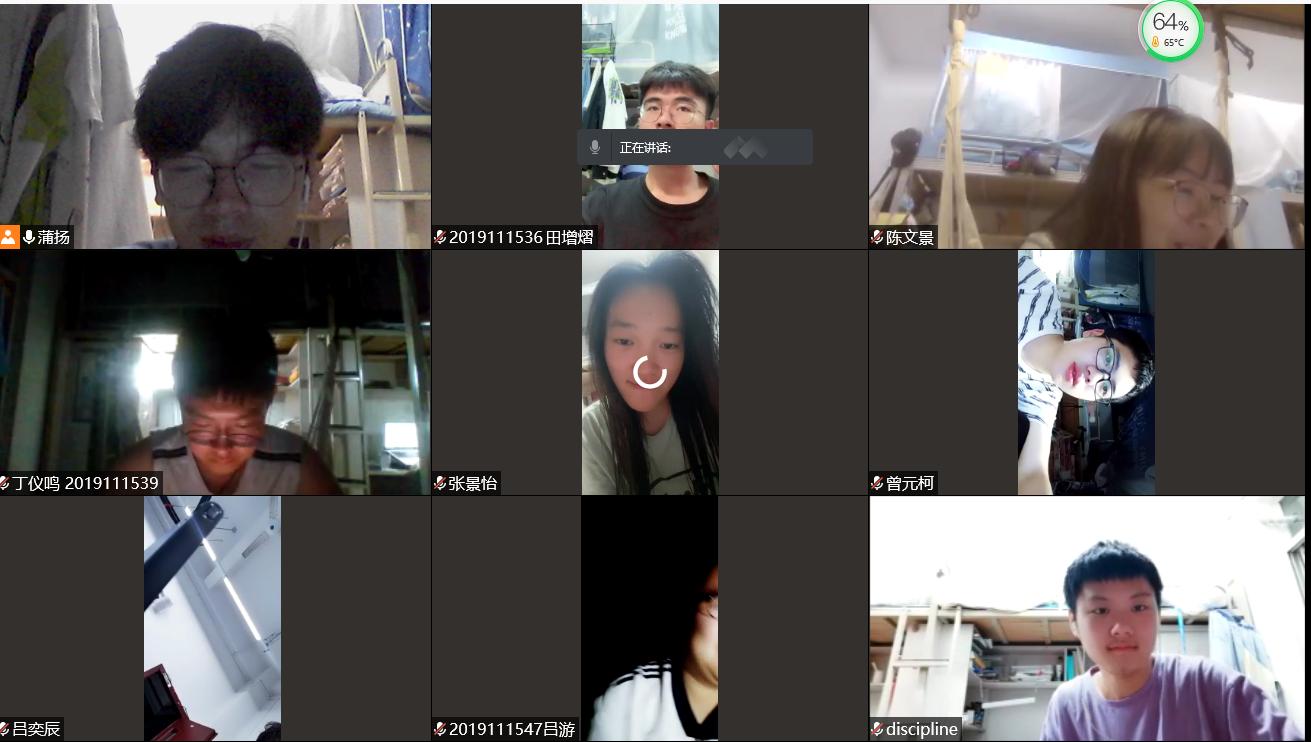
Task: Select the tile of 丁仪鸣 2019111539
Action: coord(215,372)
